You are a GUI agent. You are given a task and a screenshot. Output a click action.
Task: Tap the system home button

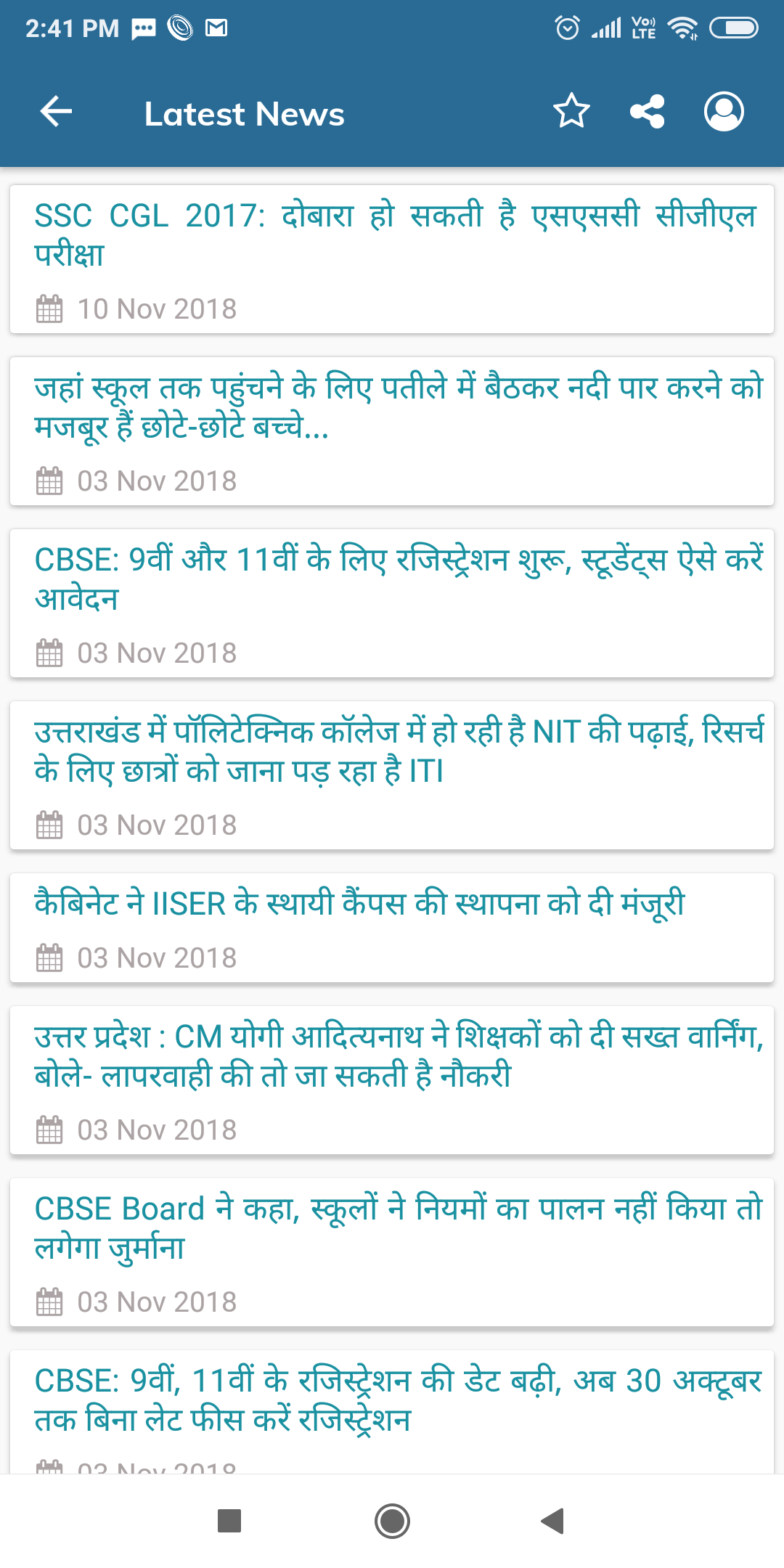[x=392, y=1521]
